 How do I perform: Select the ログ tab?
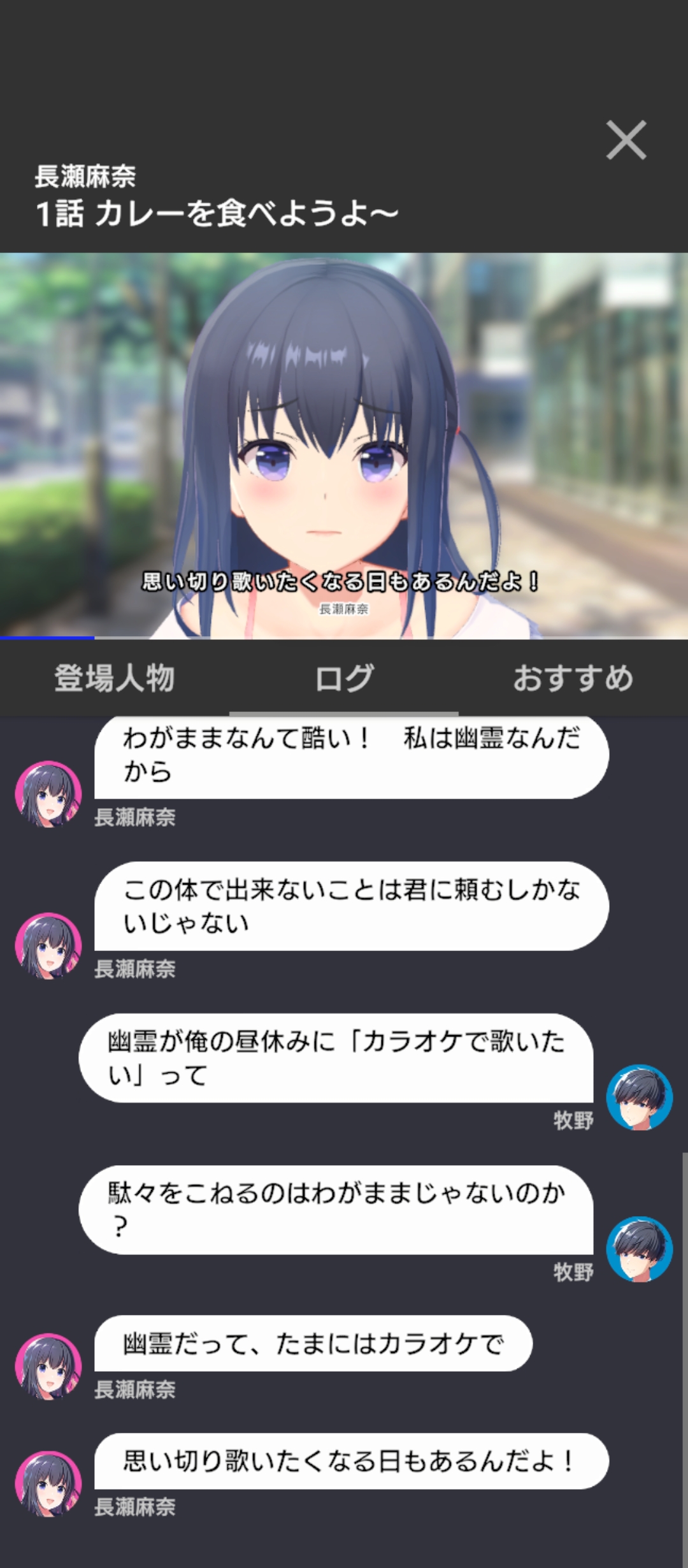coord(344,678)
